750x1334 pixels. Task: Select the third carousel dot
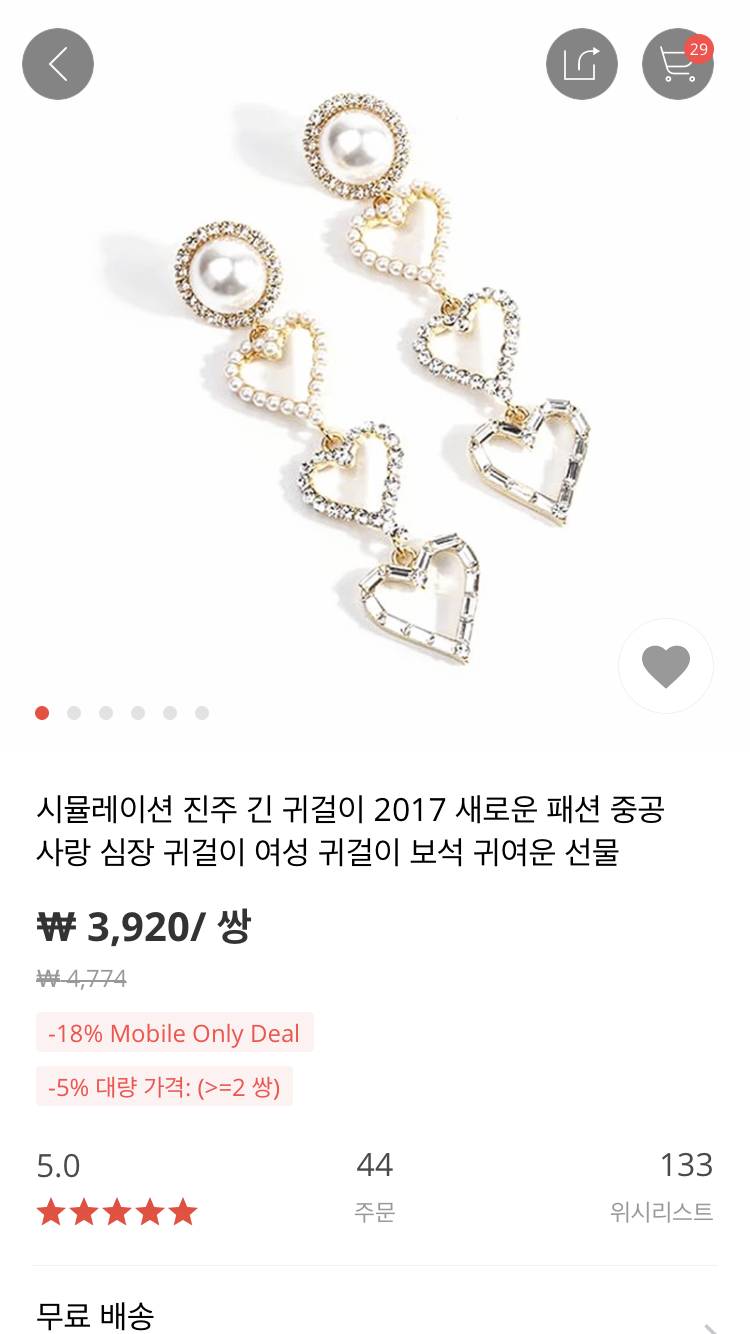point(105,713)
